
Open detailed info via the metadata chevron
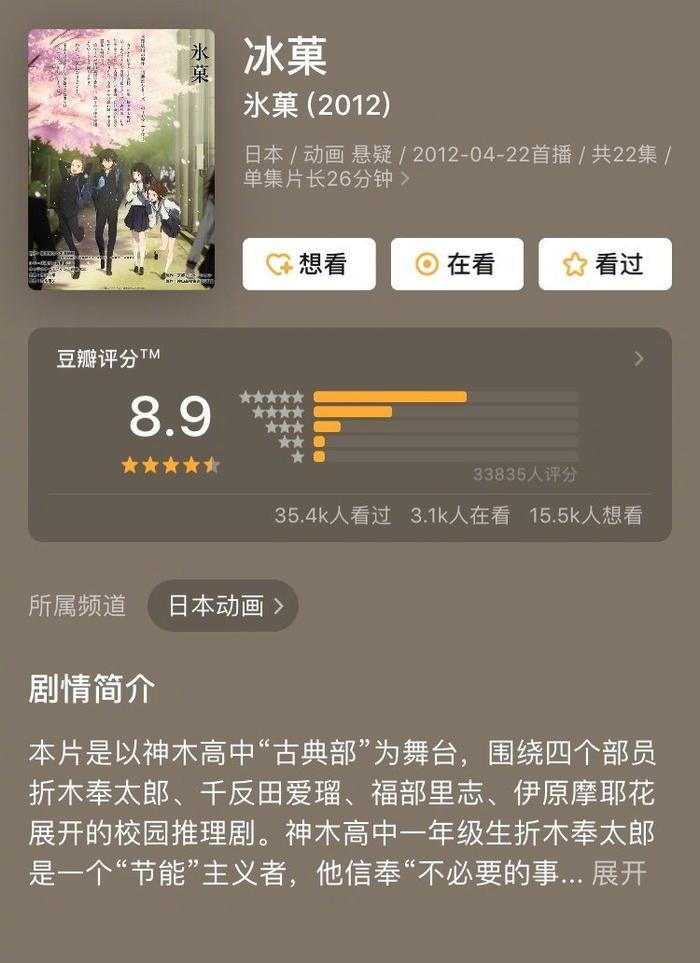point(405,180)
